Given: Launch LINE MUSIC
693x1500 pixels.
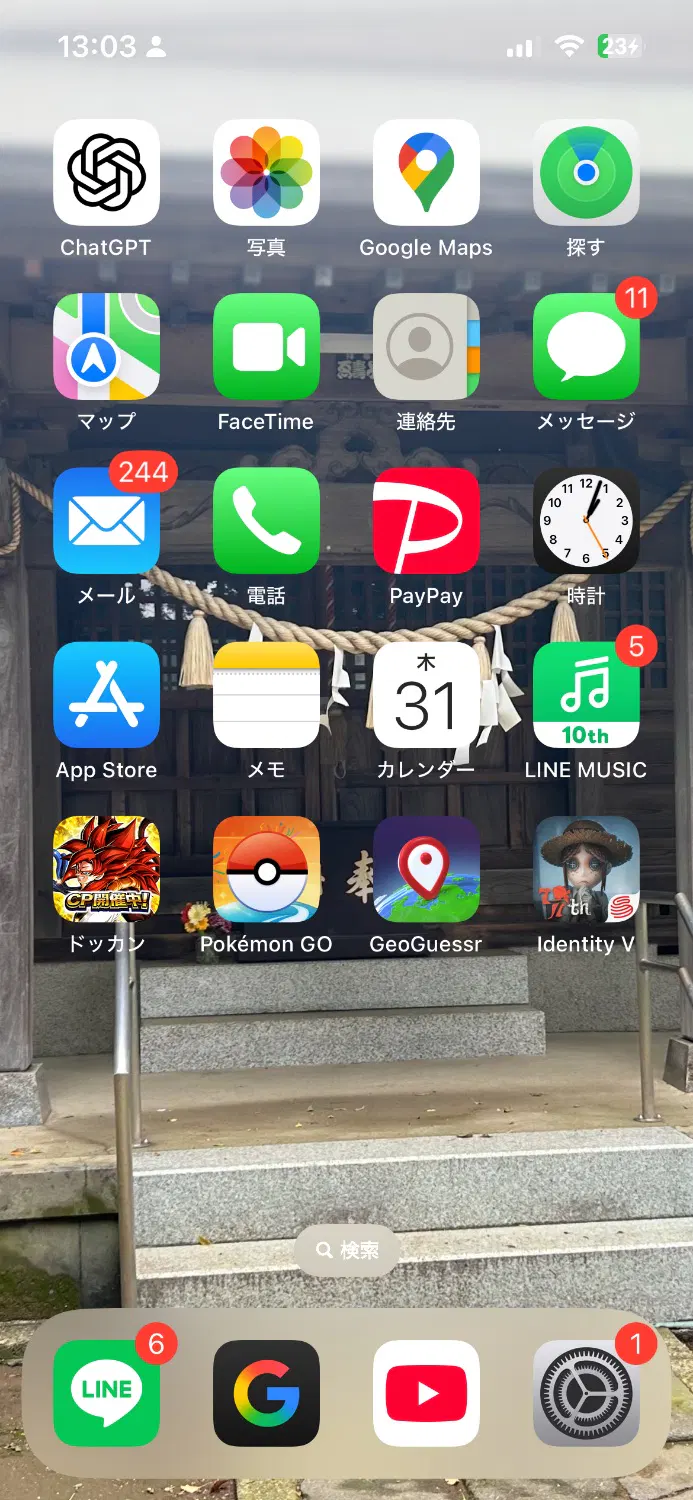Looking at the screenshot, I should 586,695.
